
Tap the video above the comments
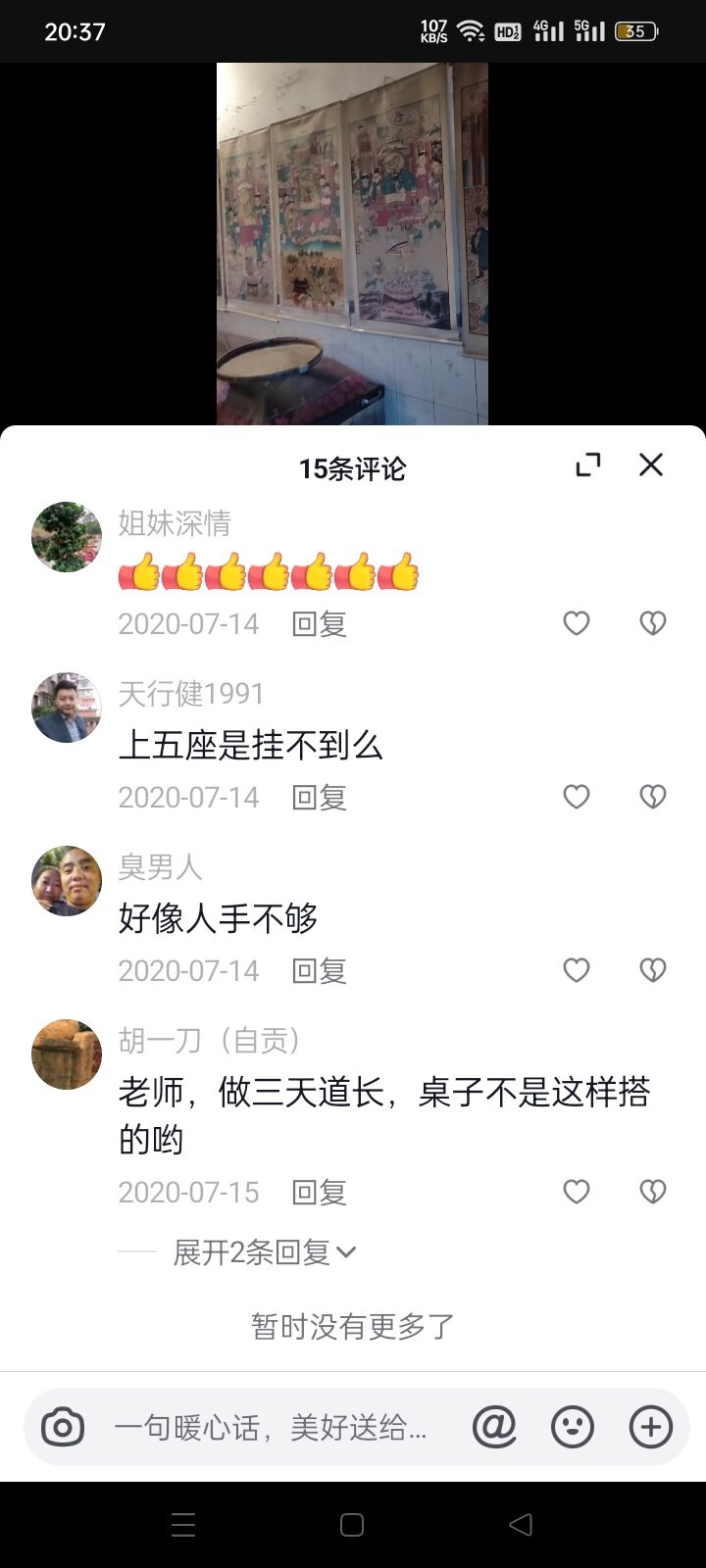[352, 245]
